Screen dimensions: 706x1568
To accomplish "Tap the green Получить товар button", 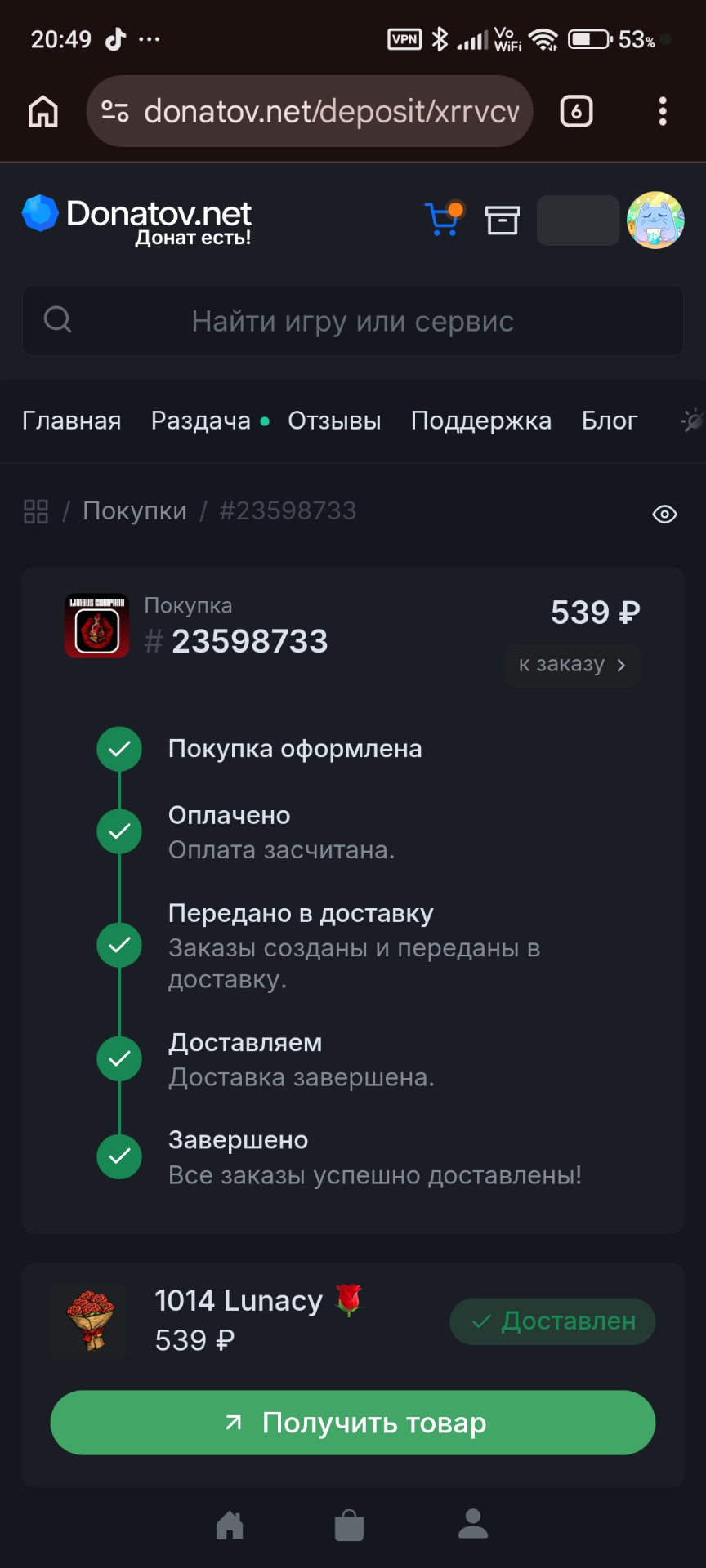I will pyautogui.click(x=353, y=1423).
